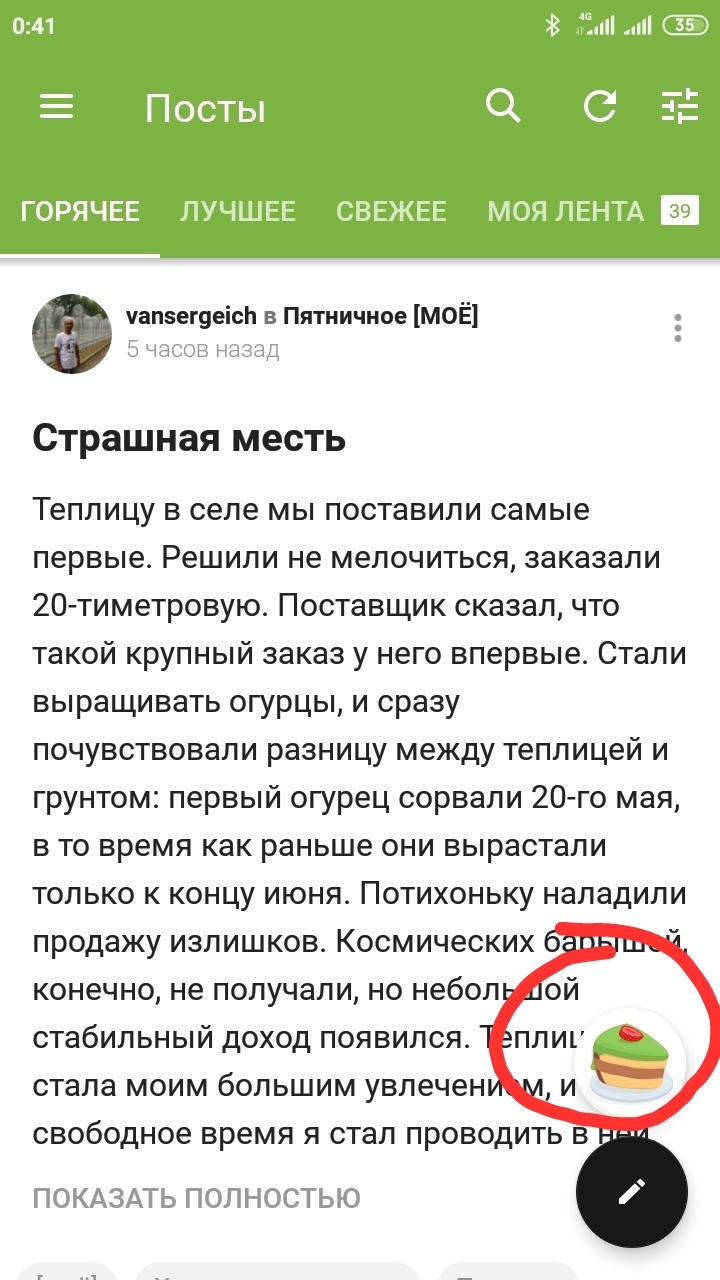The image size is (720, 1280).
Task: Switch to the СВЕЖЕЕ tab
Action: pyautogui.click(x=391, y=212)
